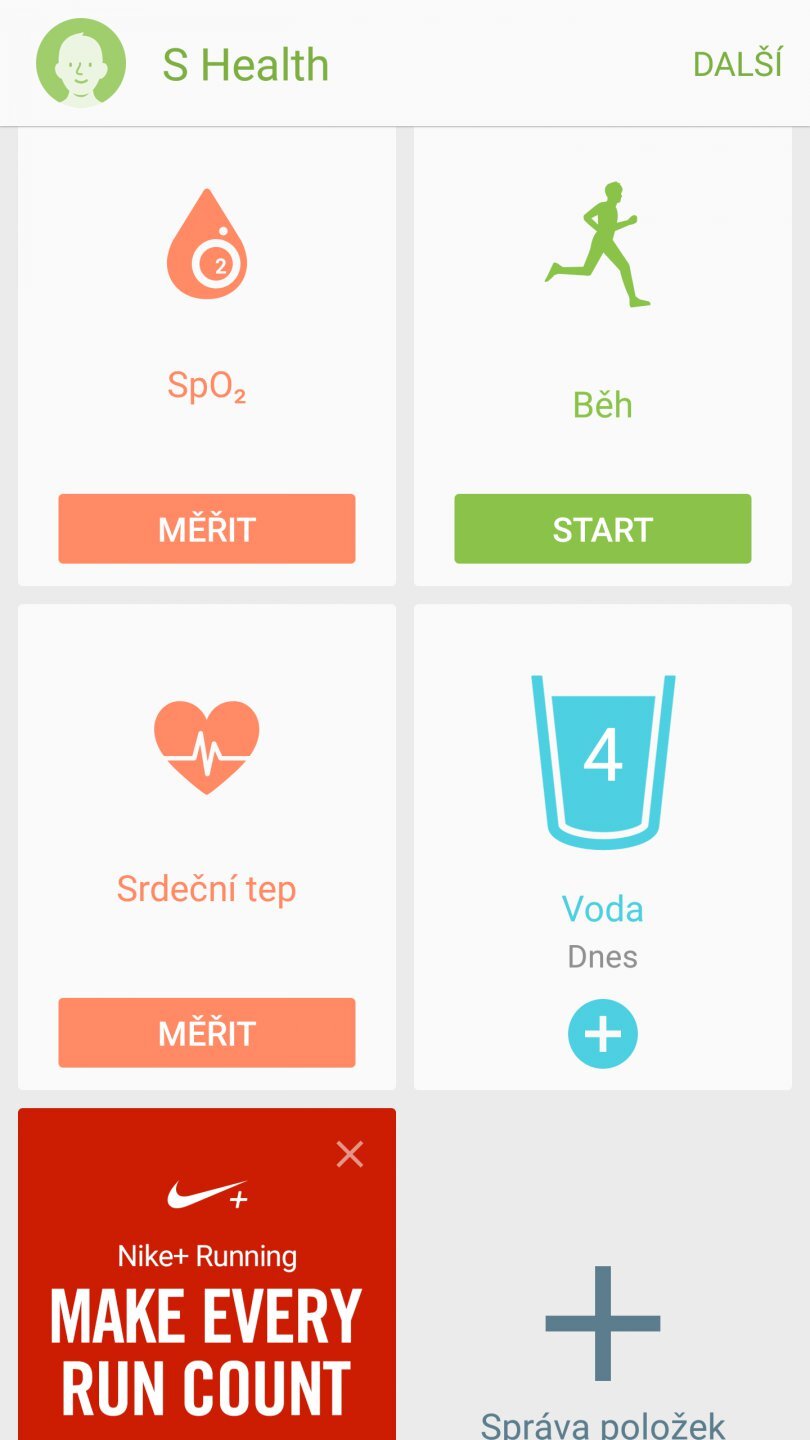Measure heart rate under Srdeční tep
Screen dimensions: 810x1440
pos(206,1032)
